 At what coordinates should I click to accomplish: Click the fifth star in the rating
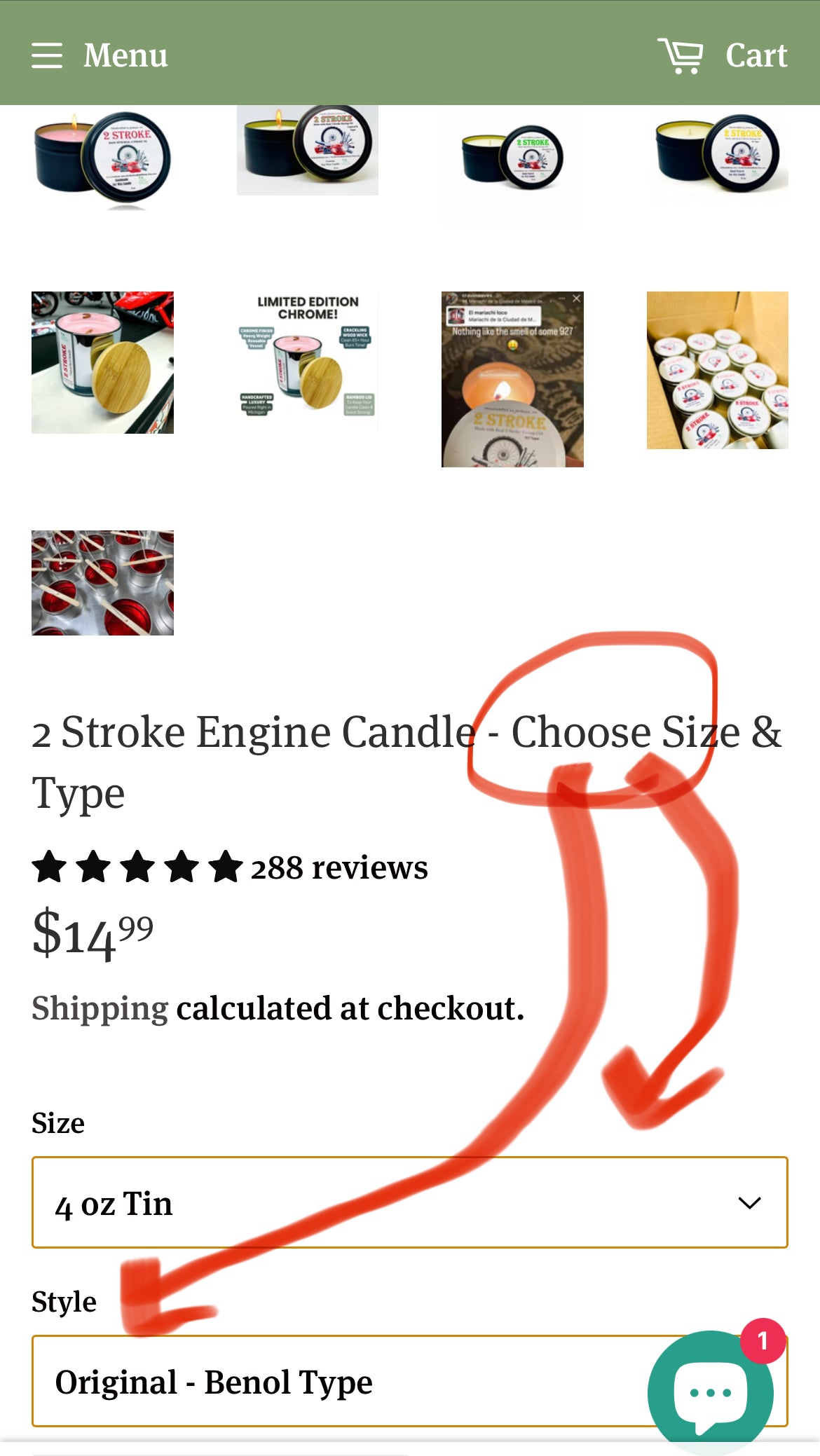point(226,867)
